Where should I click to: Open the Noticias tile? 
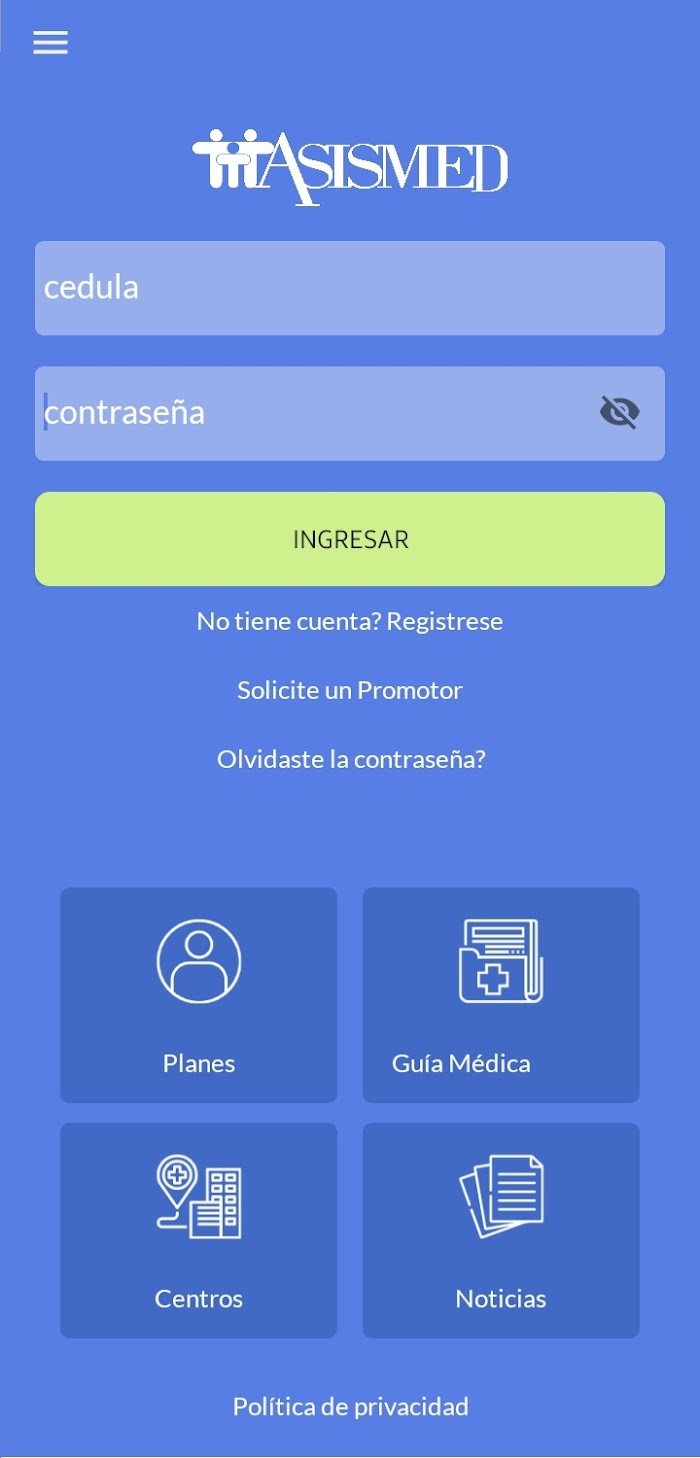(x=501, y=1230)
